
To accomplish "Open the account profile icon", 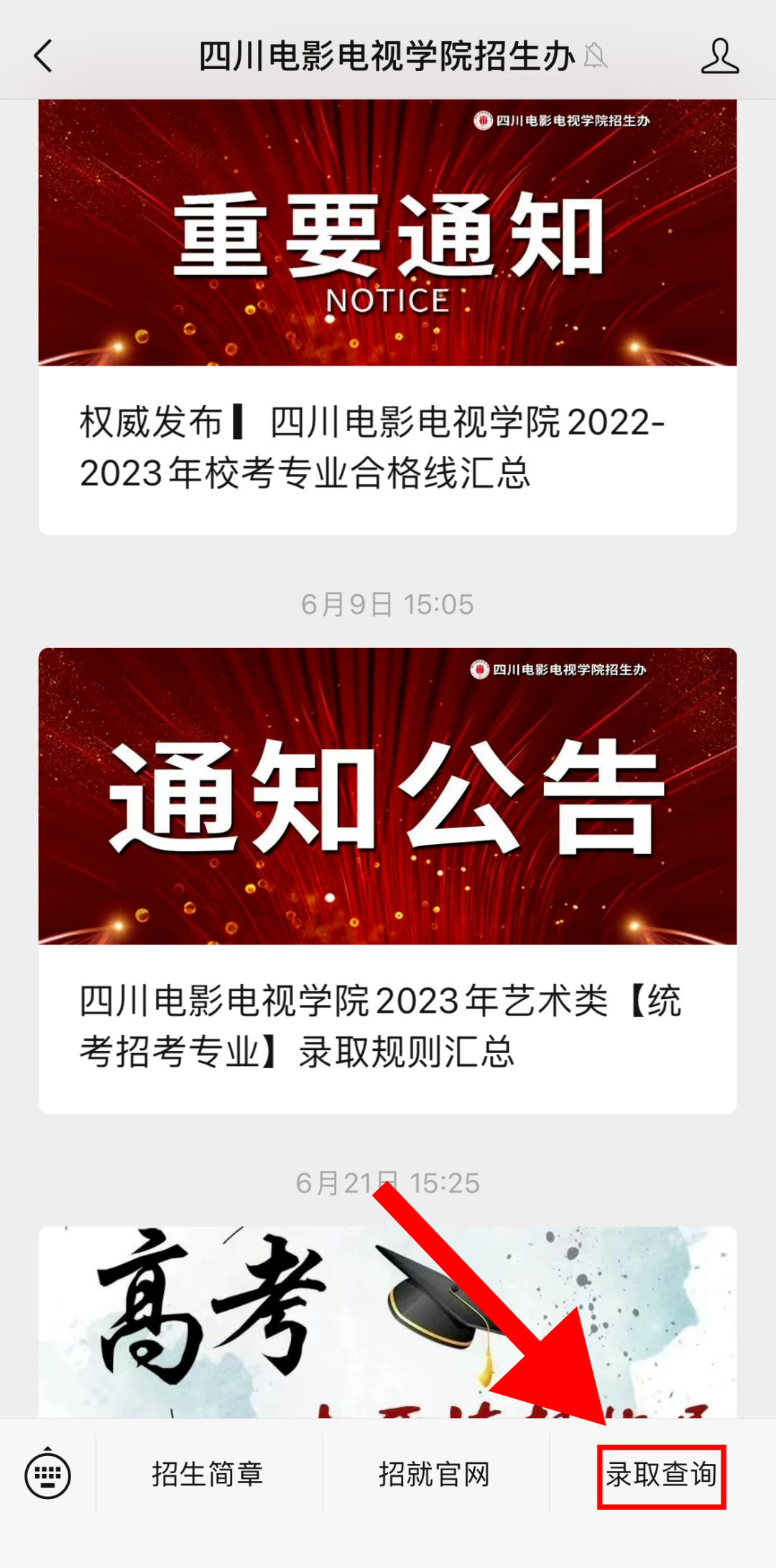I will [x=719, y=56].
